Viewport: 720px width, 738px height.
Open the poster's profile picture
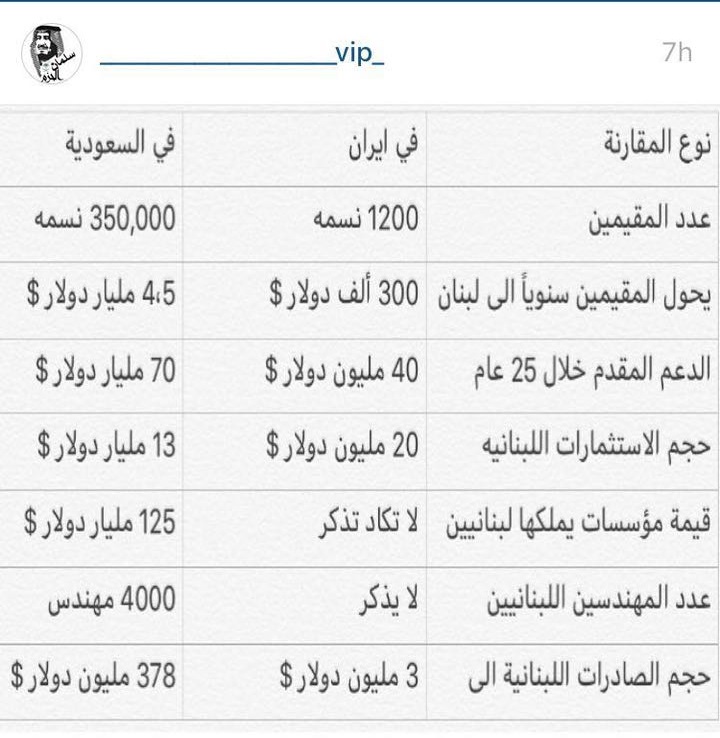tap(52, 55)
